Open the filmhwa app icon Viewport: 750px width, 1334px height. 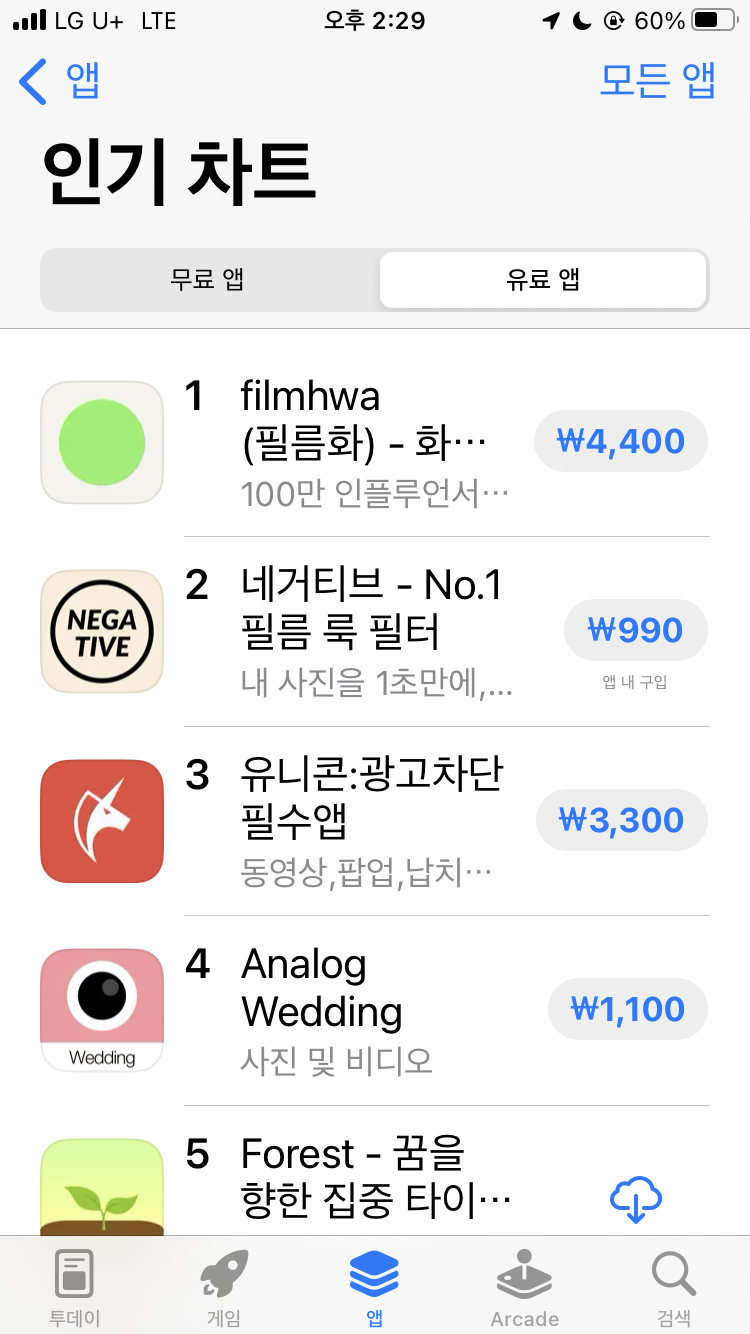click(x=101, y=441)
